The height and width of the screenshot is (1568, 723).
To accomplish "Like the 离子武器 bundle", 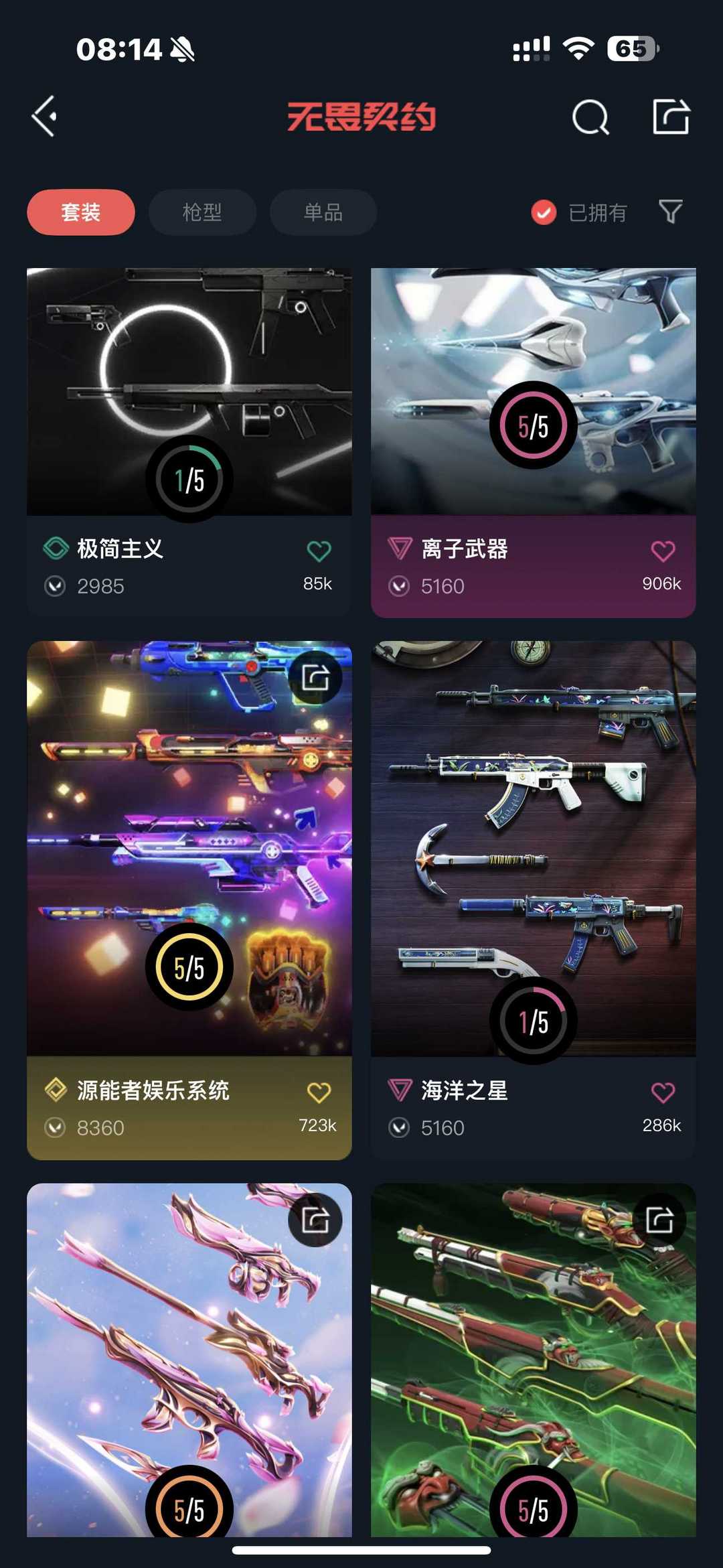I will click(663, 551).
